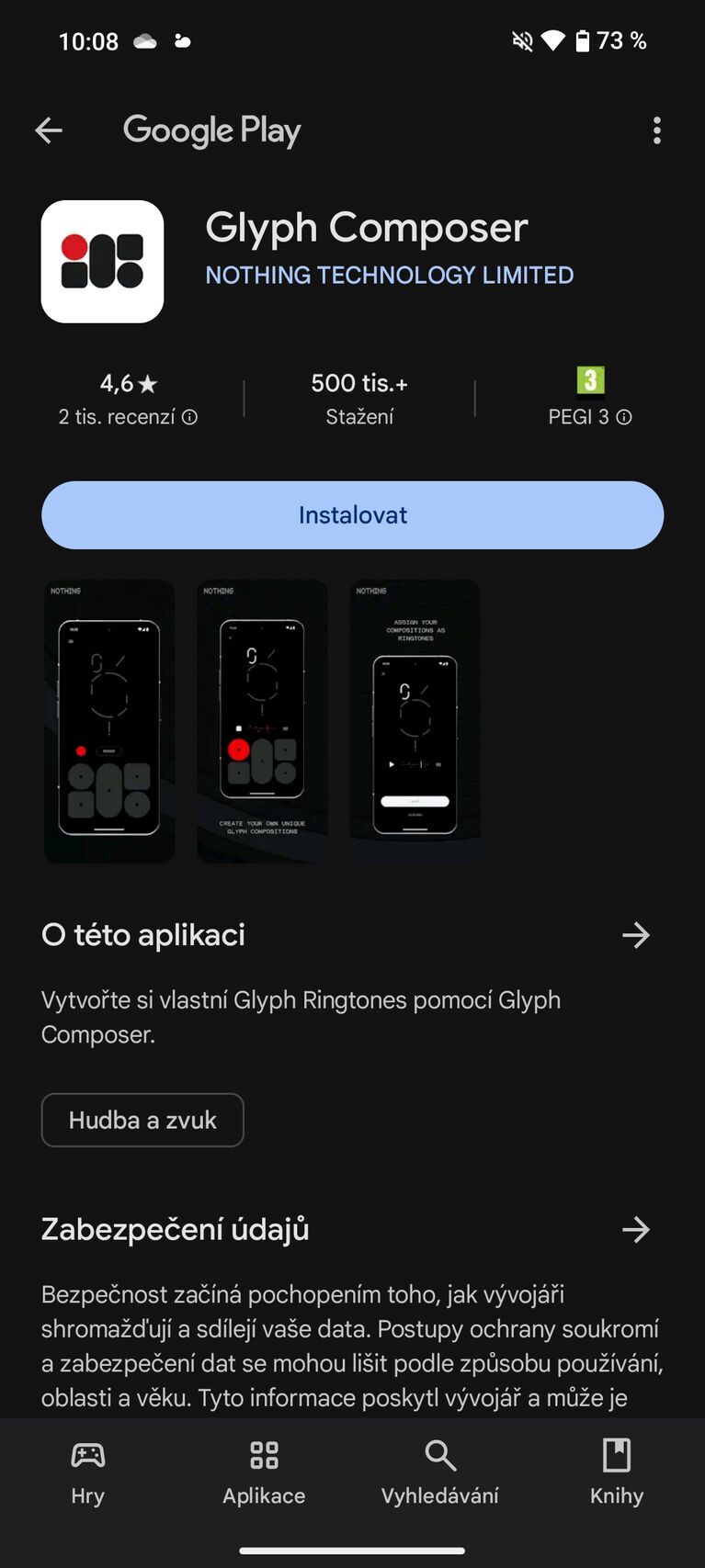Viewport: 705px width, 1568px height.
Task: Open the first app screenshot thumbnail
Action: coord(109,720)
